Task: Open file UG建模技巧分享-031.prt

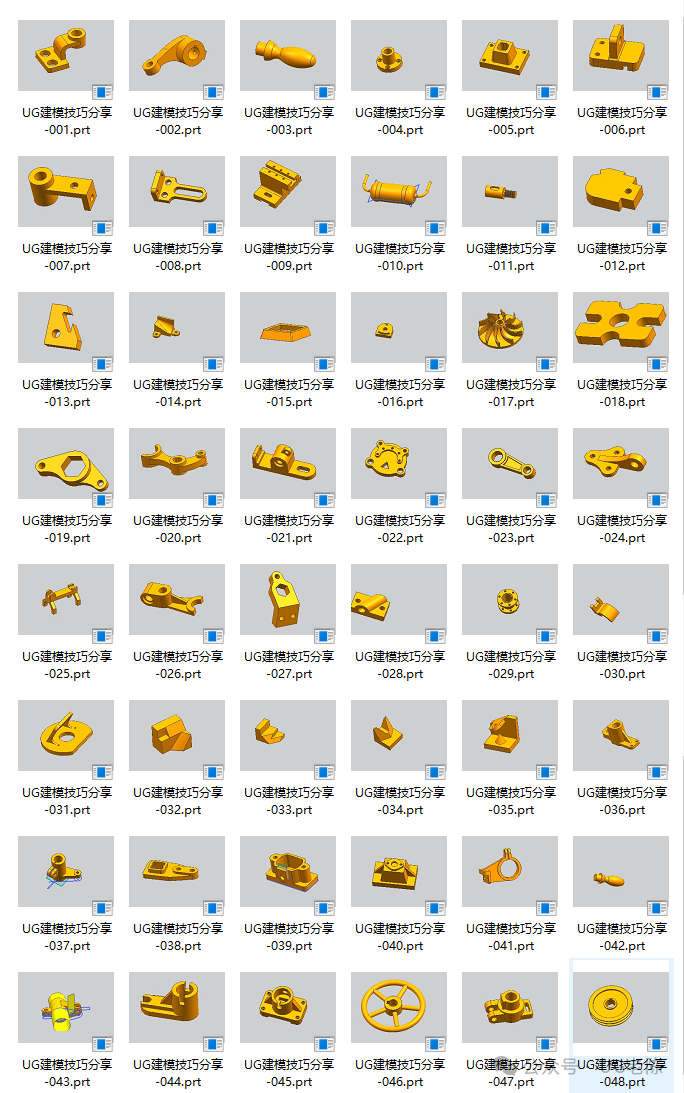Action: 66,736
